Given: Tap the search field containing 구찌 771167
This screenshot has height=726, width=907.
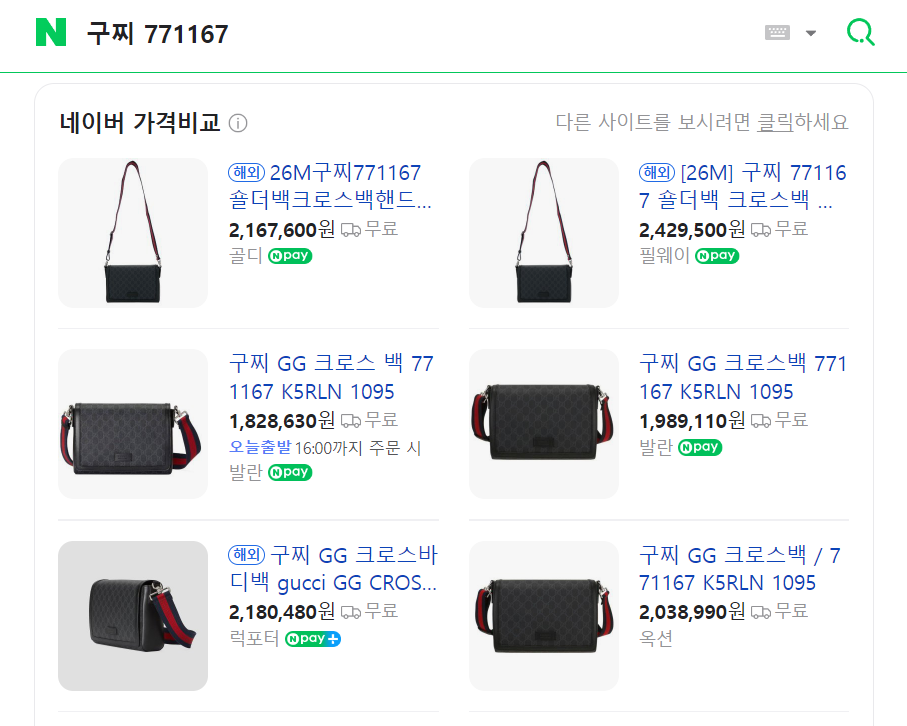Looking at the screenshot, I should click(x=400, y=34).
